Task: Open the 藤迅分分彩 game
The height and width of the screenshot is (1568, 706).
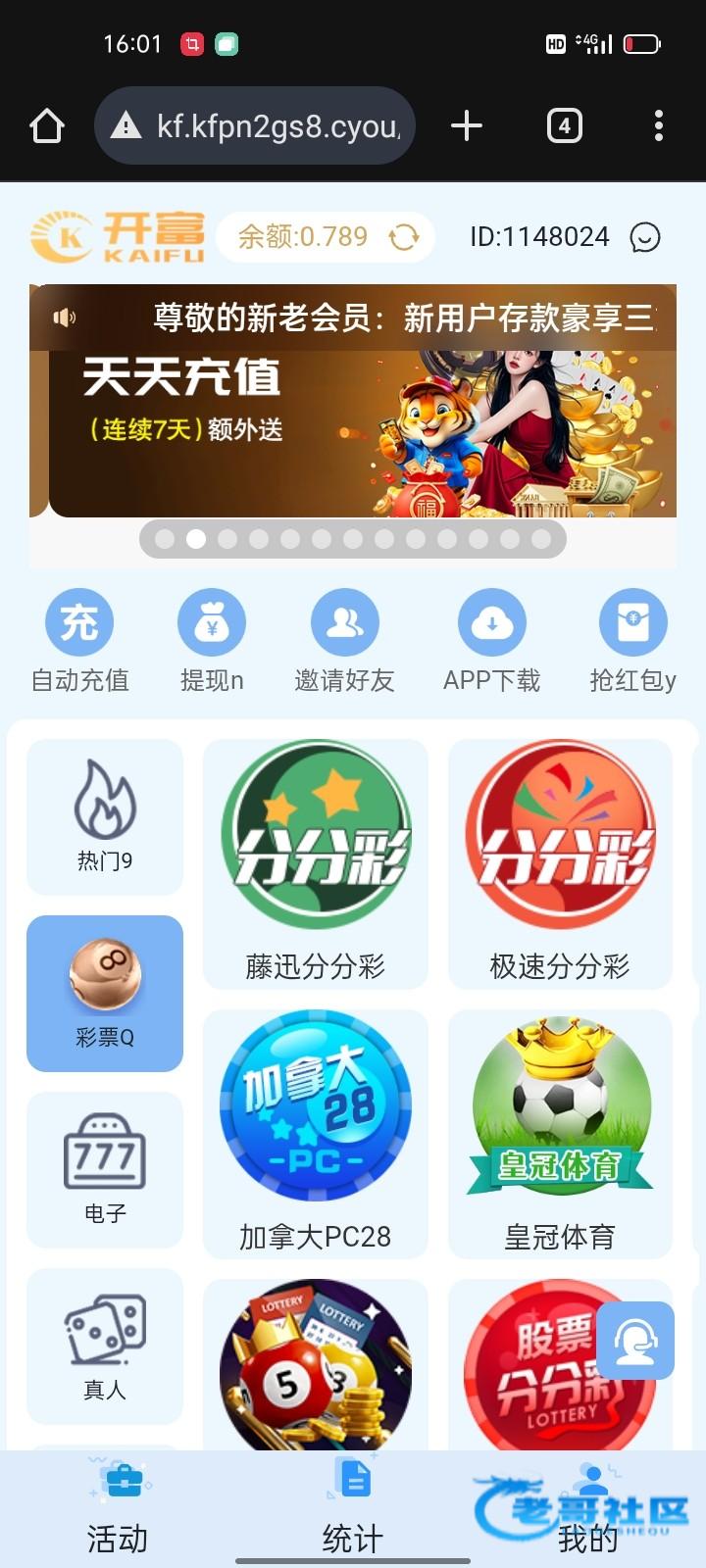Action: [316, 864]
